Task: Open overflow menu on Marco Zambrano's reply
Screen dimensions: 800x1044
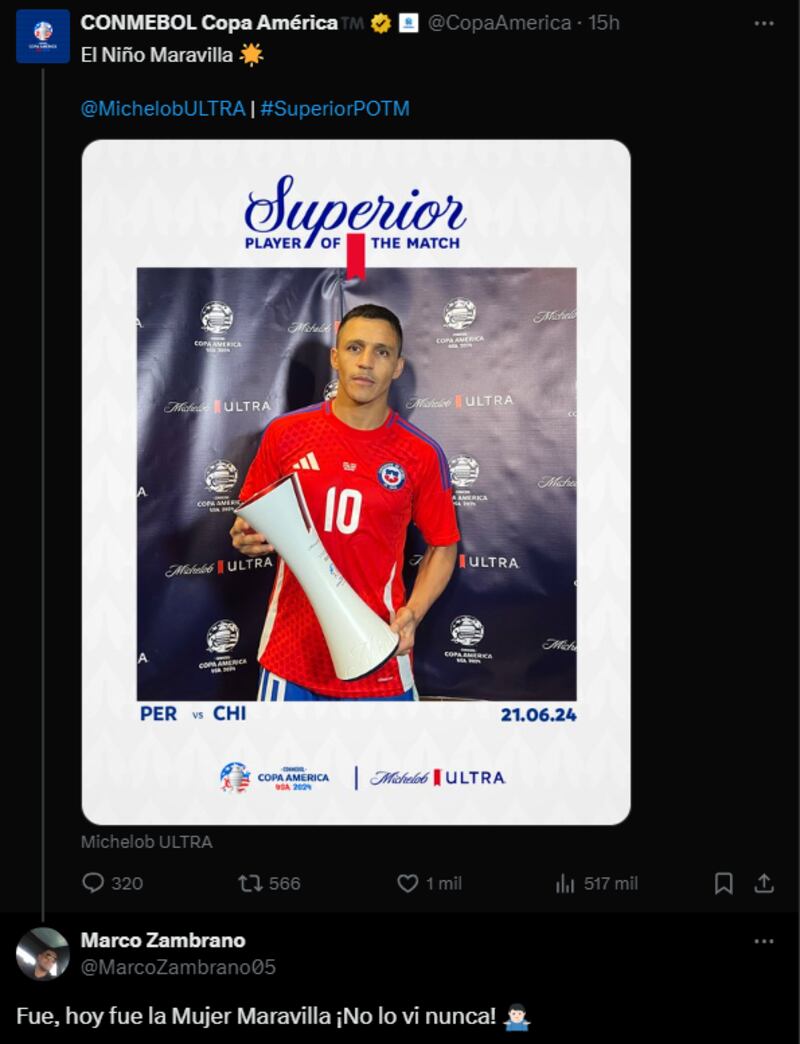Action: [764, 941]
